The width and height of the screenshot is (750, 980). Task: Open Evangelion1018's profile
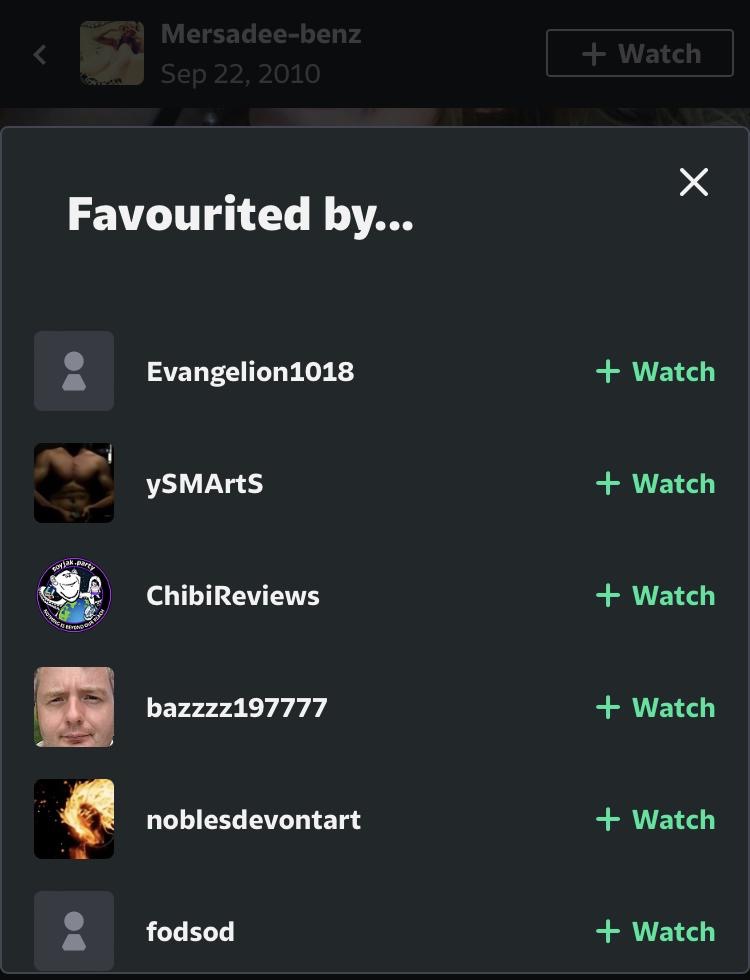coord(250,372)
